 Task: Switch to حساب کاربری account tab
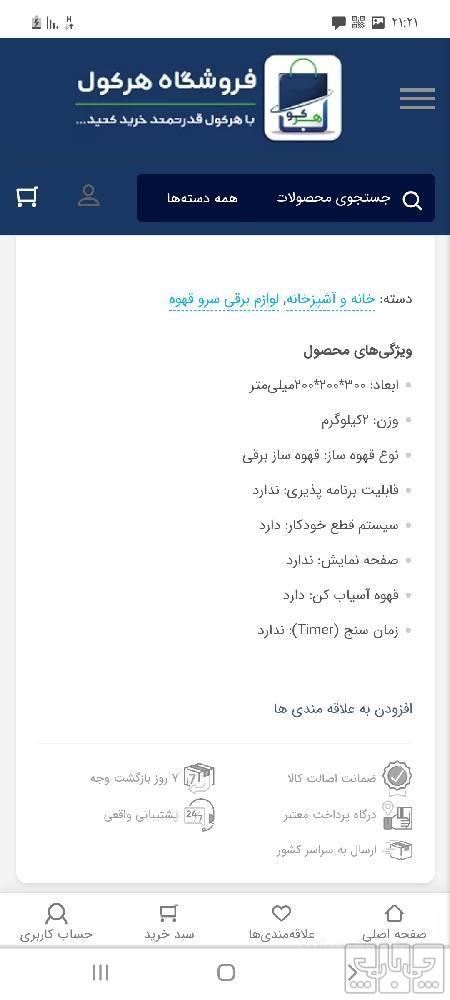point(56,923)
